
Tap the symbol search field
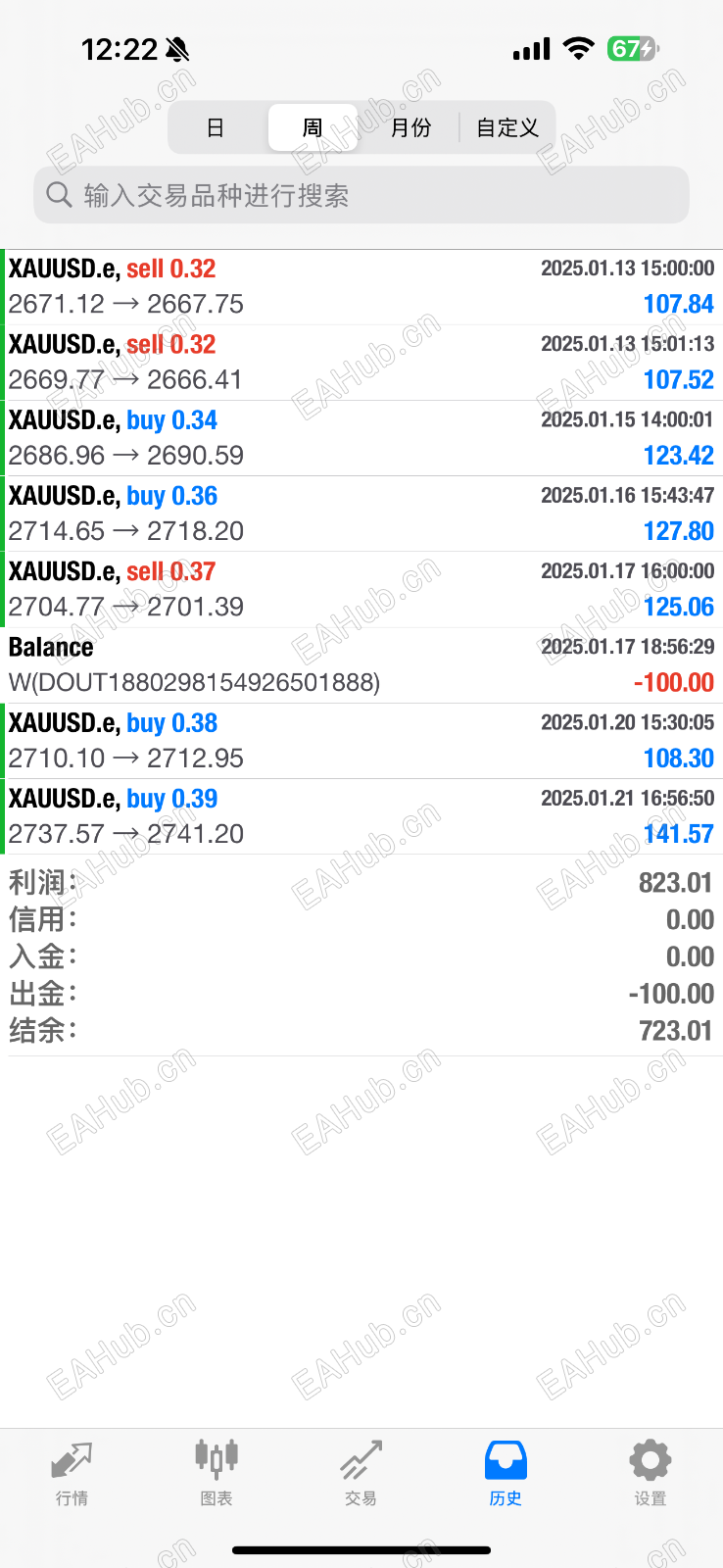coord(361,195)
